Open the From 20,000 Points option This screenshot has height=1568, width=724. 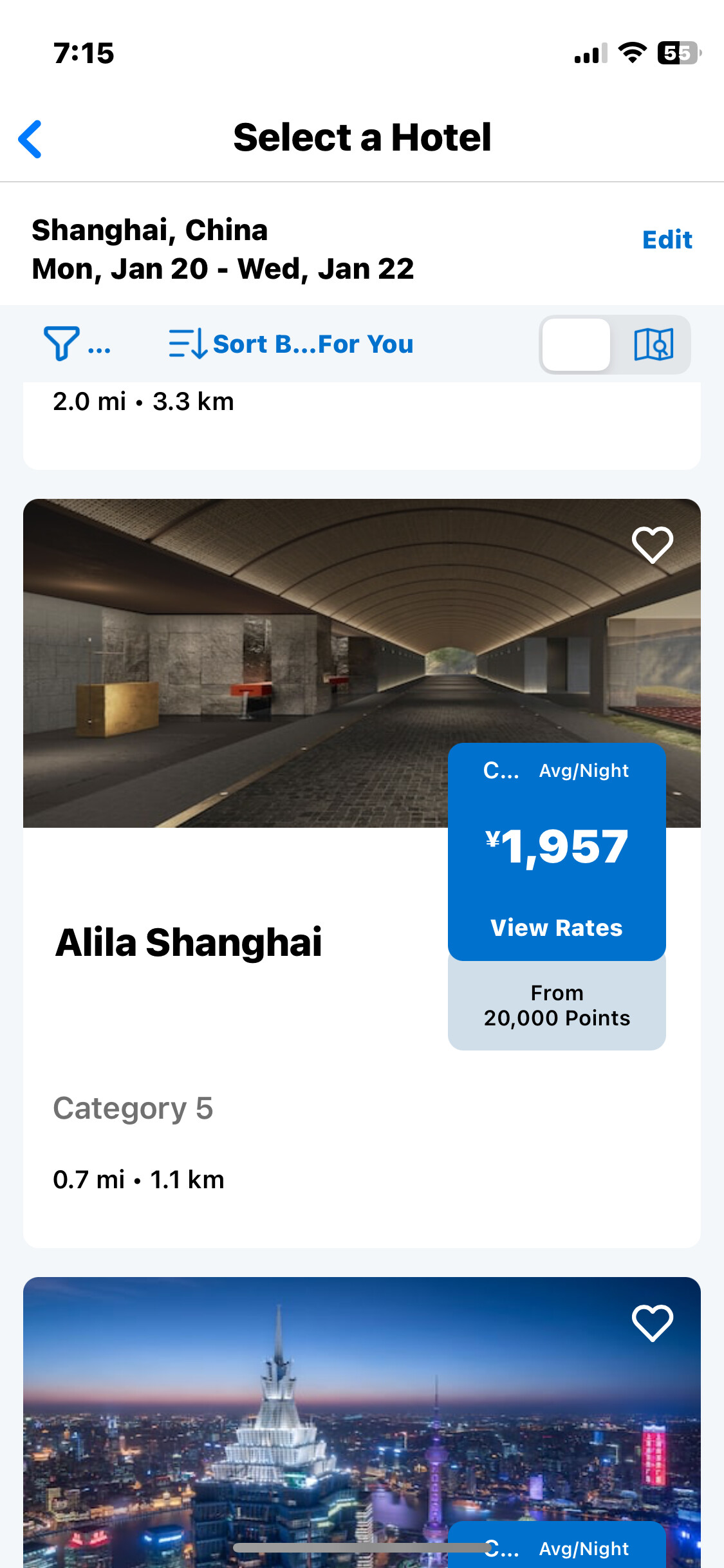(x=556, y=1005)
